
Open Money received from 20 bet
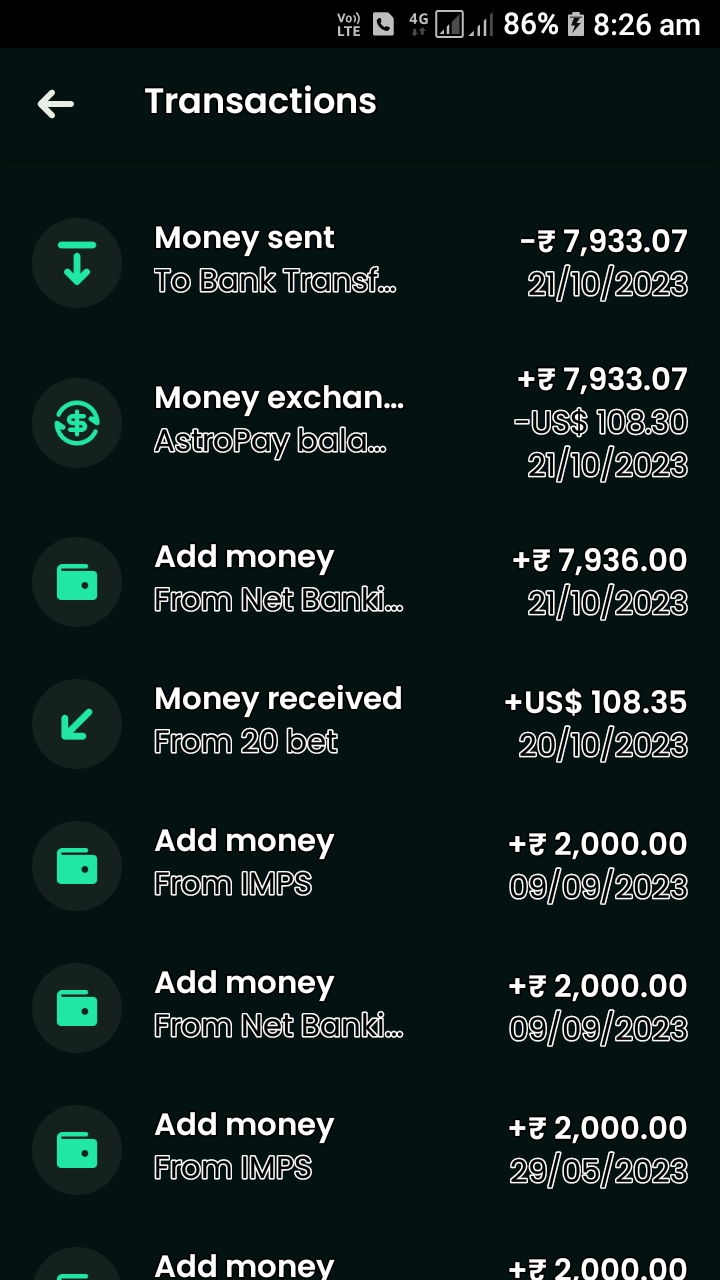click(360, 722)
